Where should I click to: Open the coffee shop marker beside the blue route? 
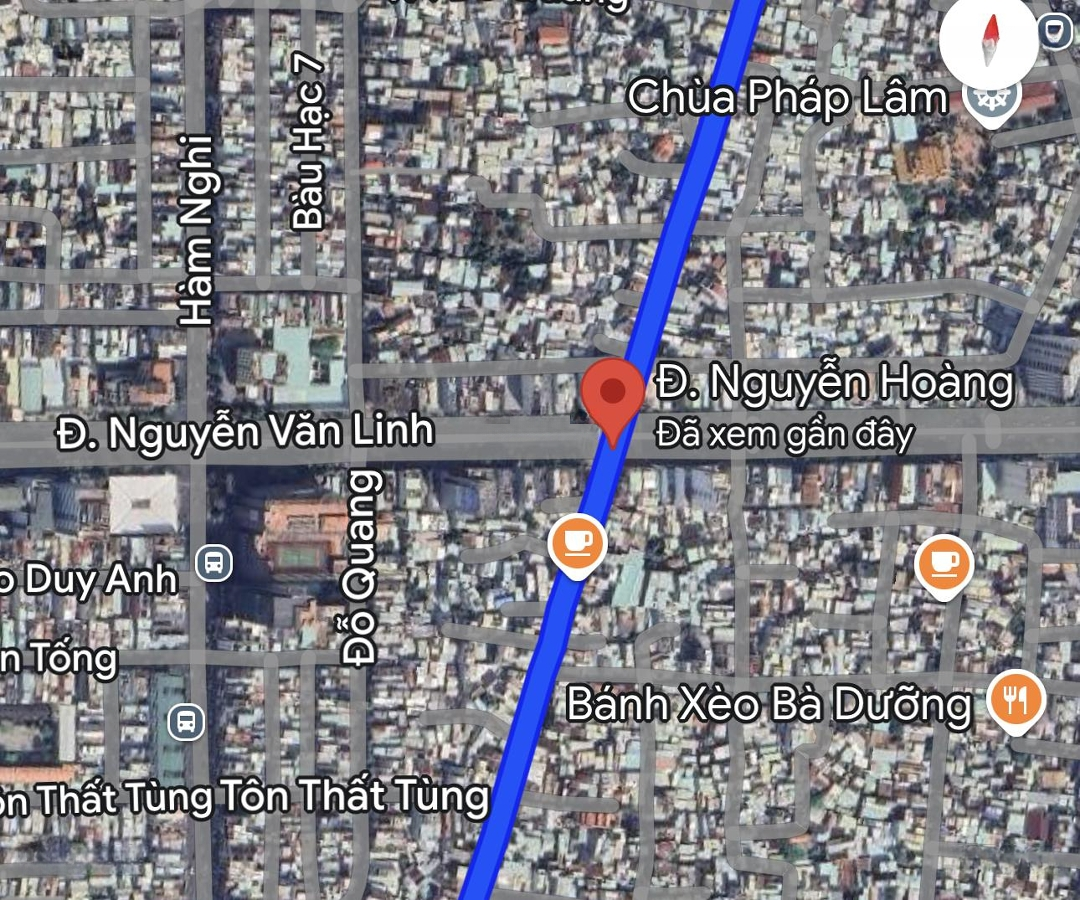(577, 543)
